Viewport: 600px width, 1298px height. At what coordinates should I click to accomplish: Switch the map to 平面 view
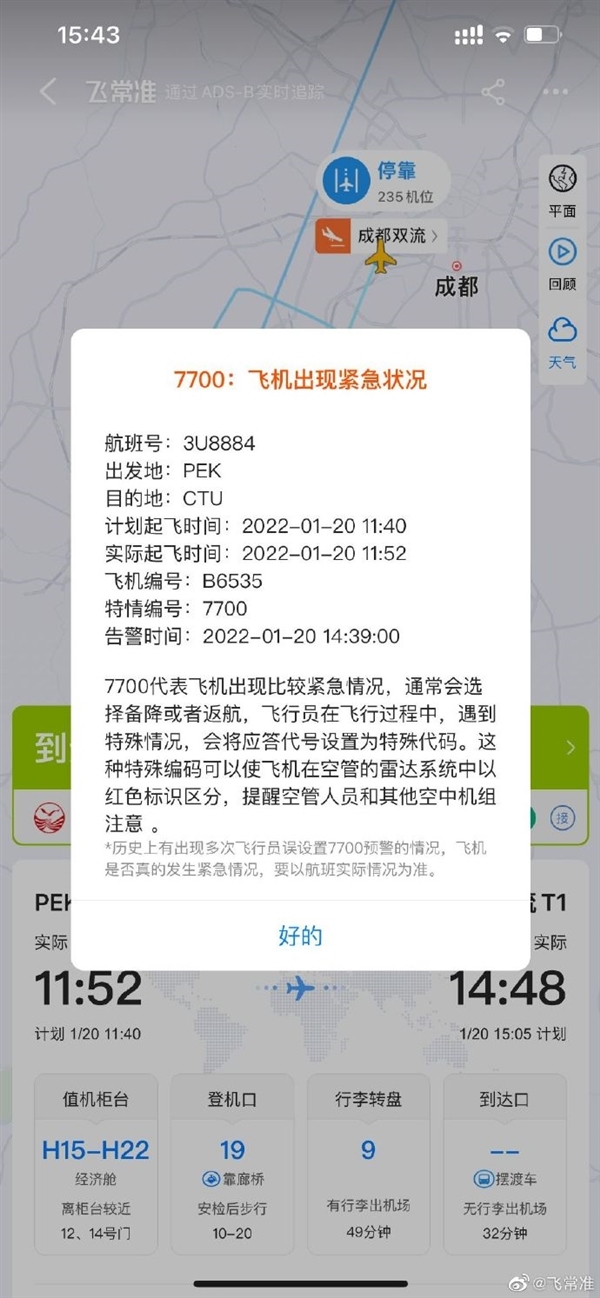[563, 189]
